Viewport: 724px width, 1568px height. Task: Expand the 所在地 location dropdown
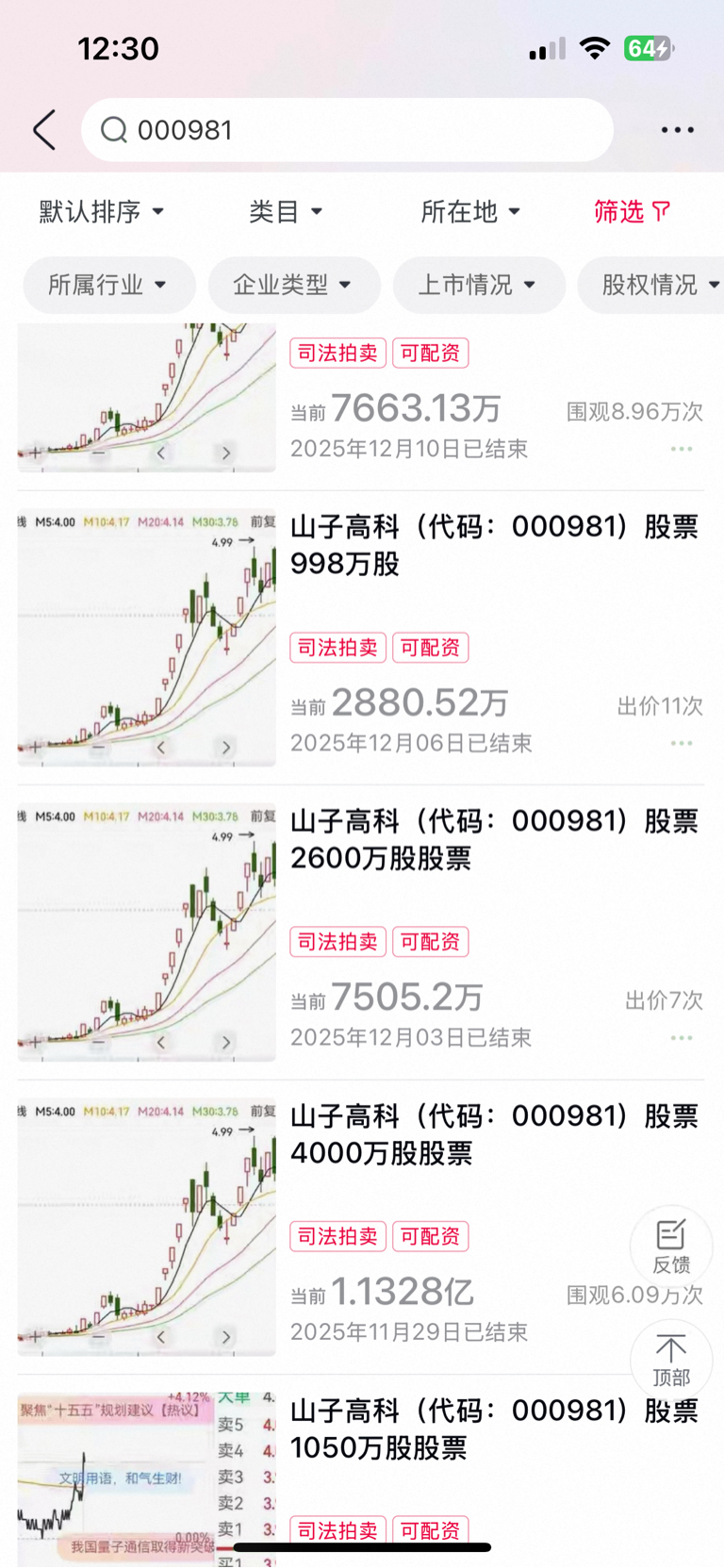469,212
